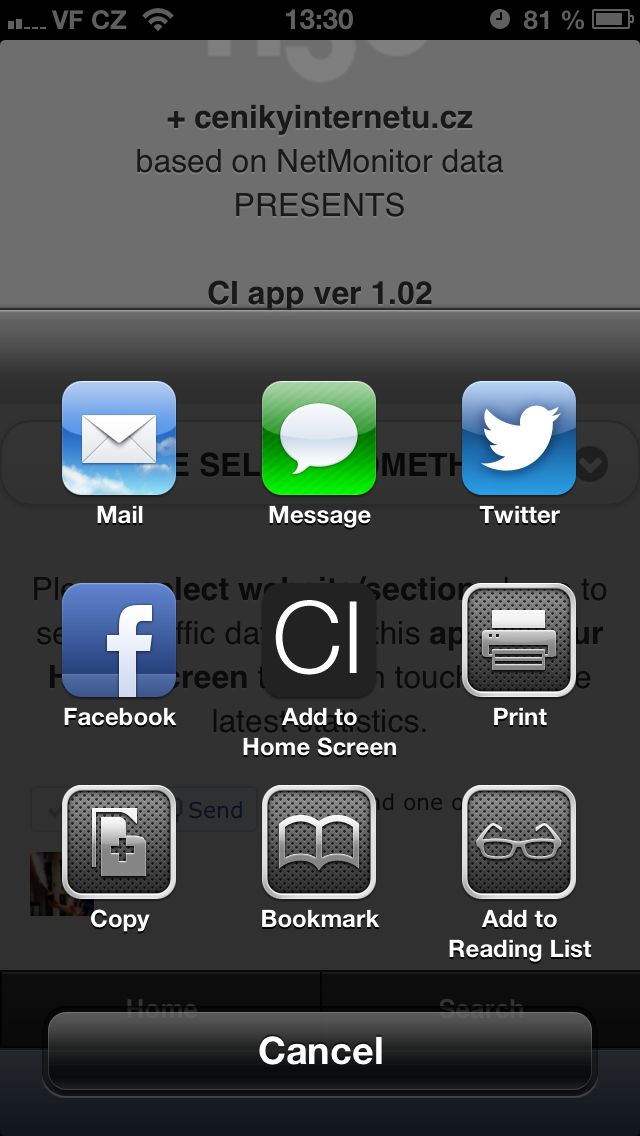Viewport: 640px width, 1136px height.
Task: Bookmark this page
Action: [319, 842]
